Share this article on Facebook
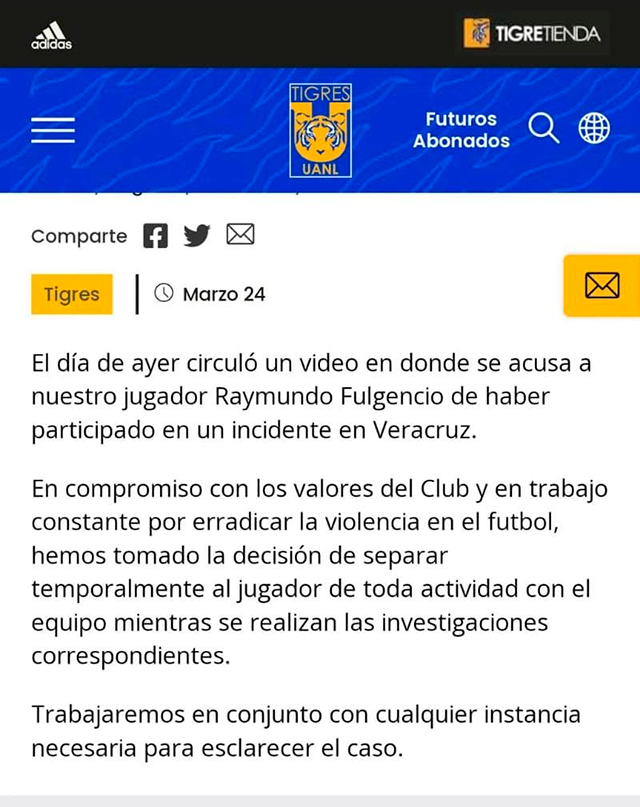 tap(155, 236)
